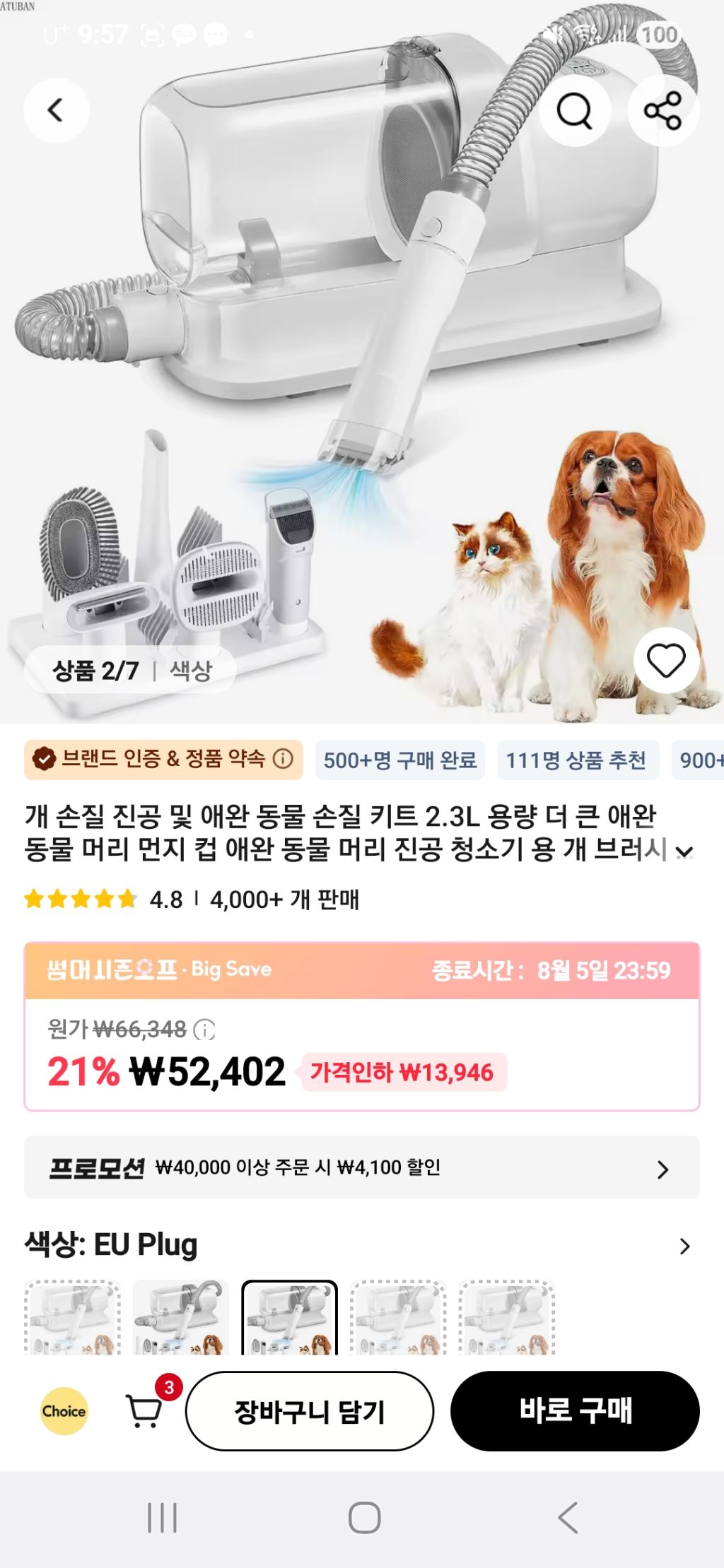Select the 500+명 구매 완료 tab

pos(399,760)
